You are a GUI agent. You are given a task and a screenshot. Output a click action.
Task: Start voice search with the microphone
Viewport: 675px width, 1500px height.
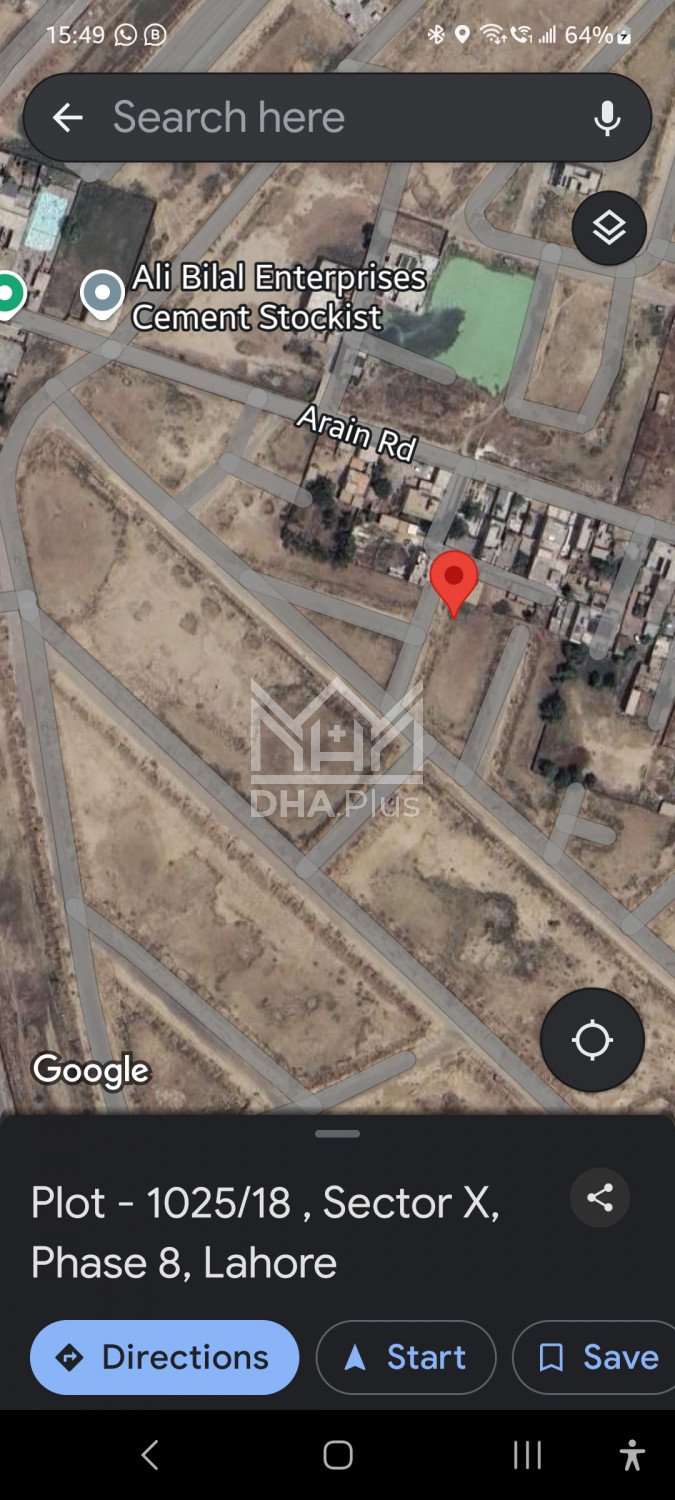point(606,118)
